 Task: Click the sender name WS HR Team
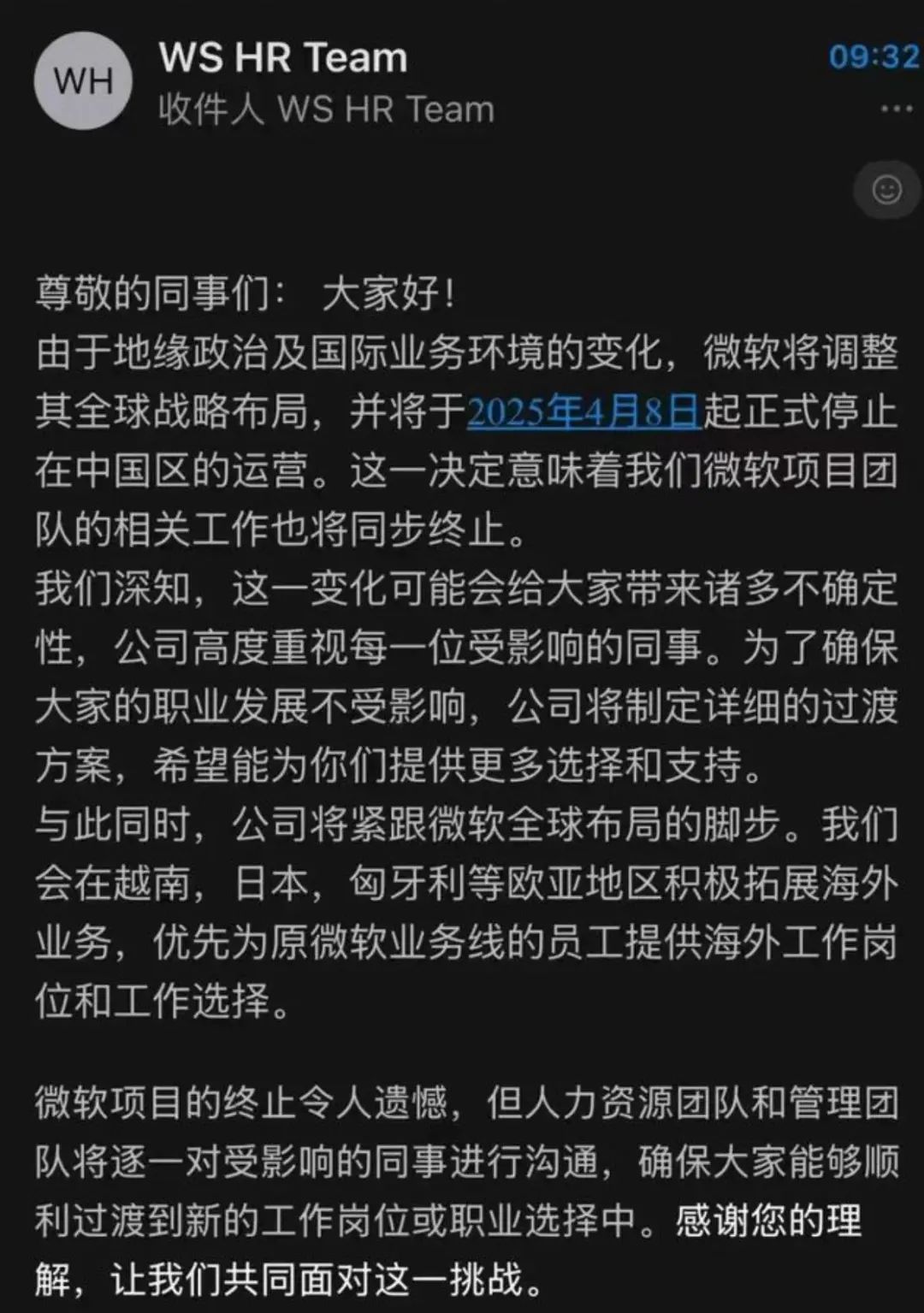pyautogui.click(x=282, y=58)
